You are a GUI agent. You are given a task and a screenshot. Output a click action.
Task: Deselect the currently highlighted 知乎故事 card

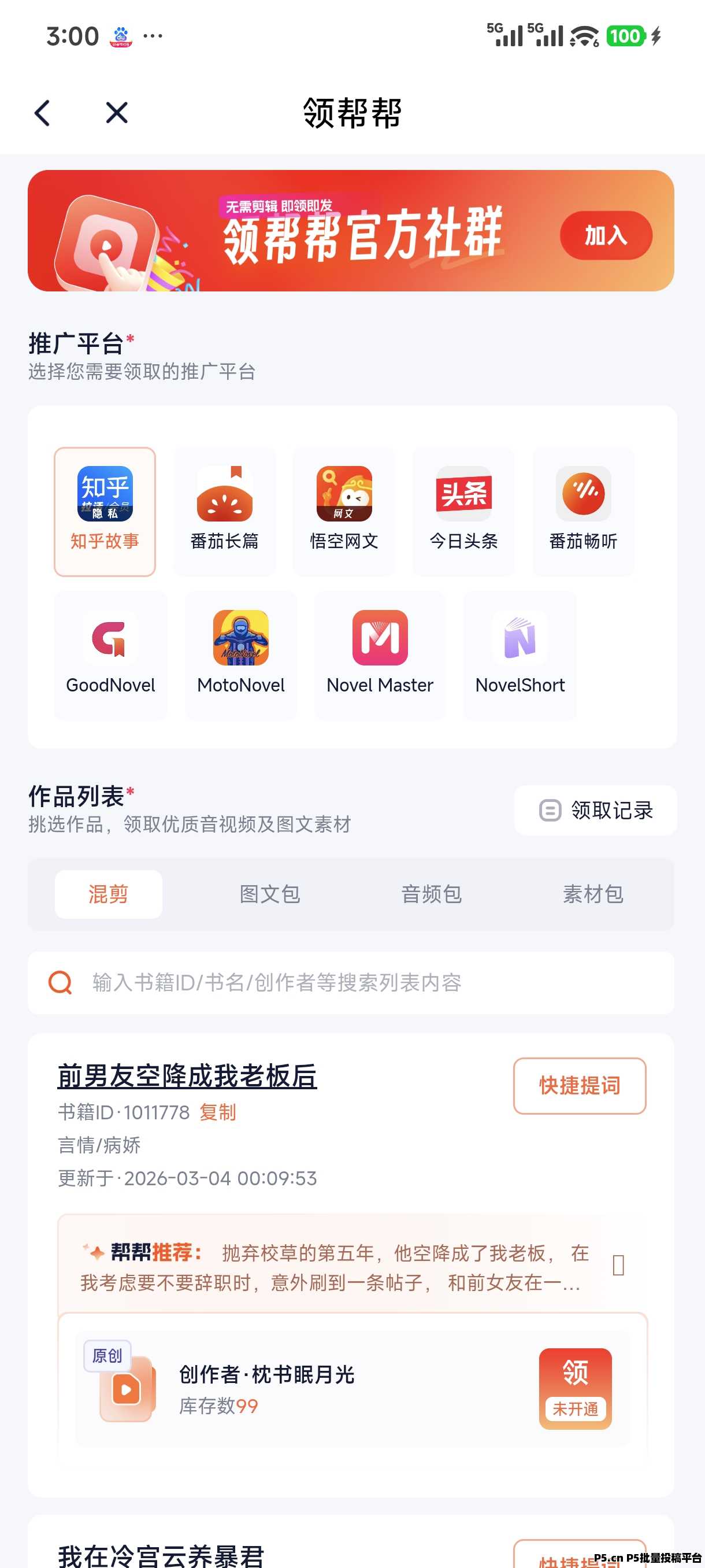pyautogui.click(x=105, y=510)
